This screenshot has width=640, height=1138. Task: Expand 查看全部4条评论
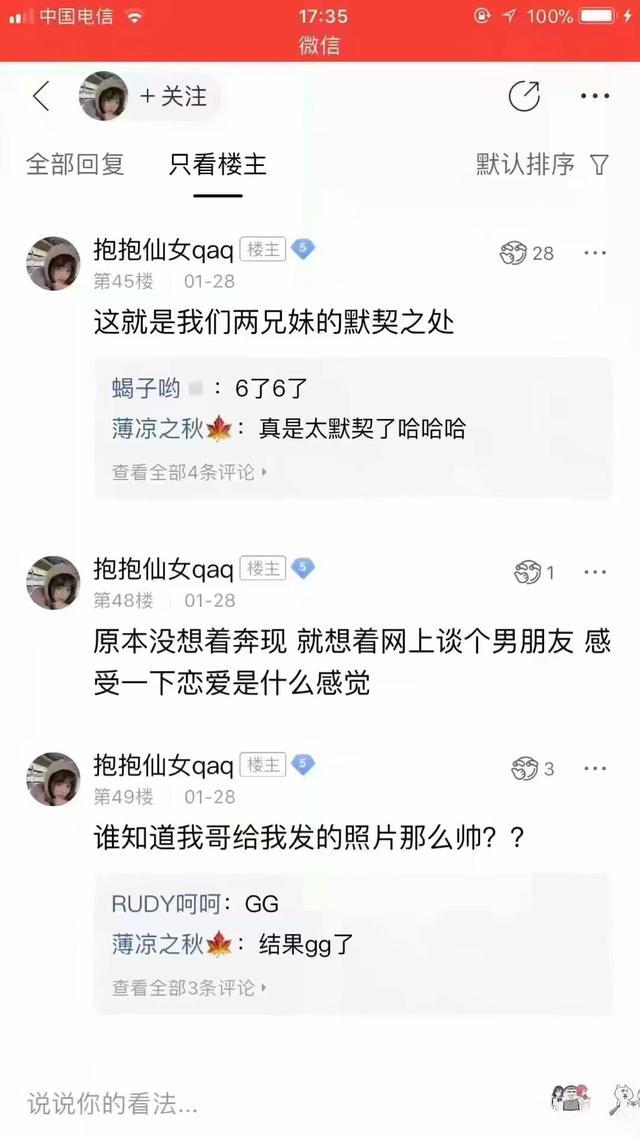189,472
